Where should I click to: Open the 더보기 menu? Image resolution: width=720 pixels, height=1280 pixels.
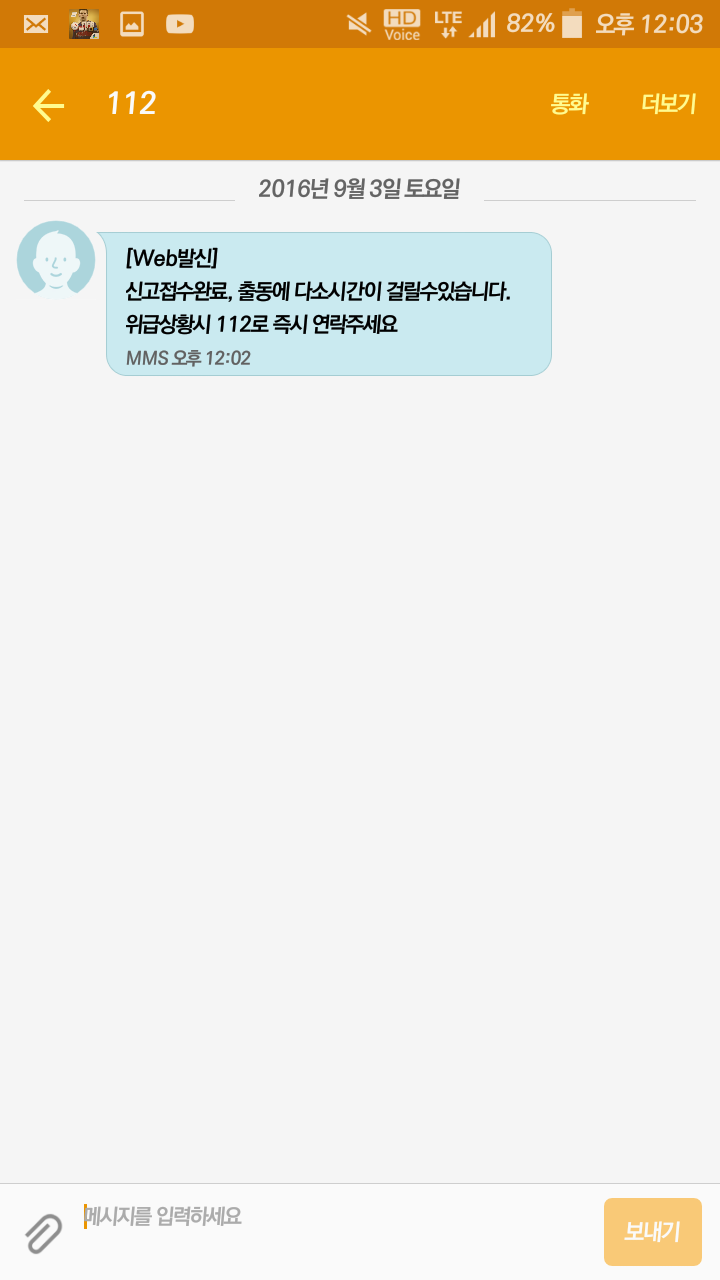click(668, 104)
